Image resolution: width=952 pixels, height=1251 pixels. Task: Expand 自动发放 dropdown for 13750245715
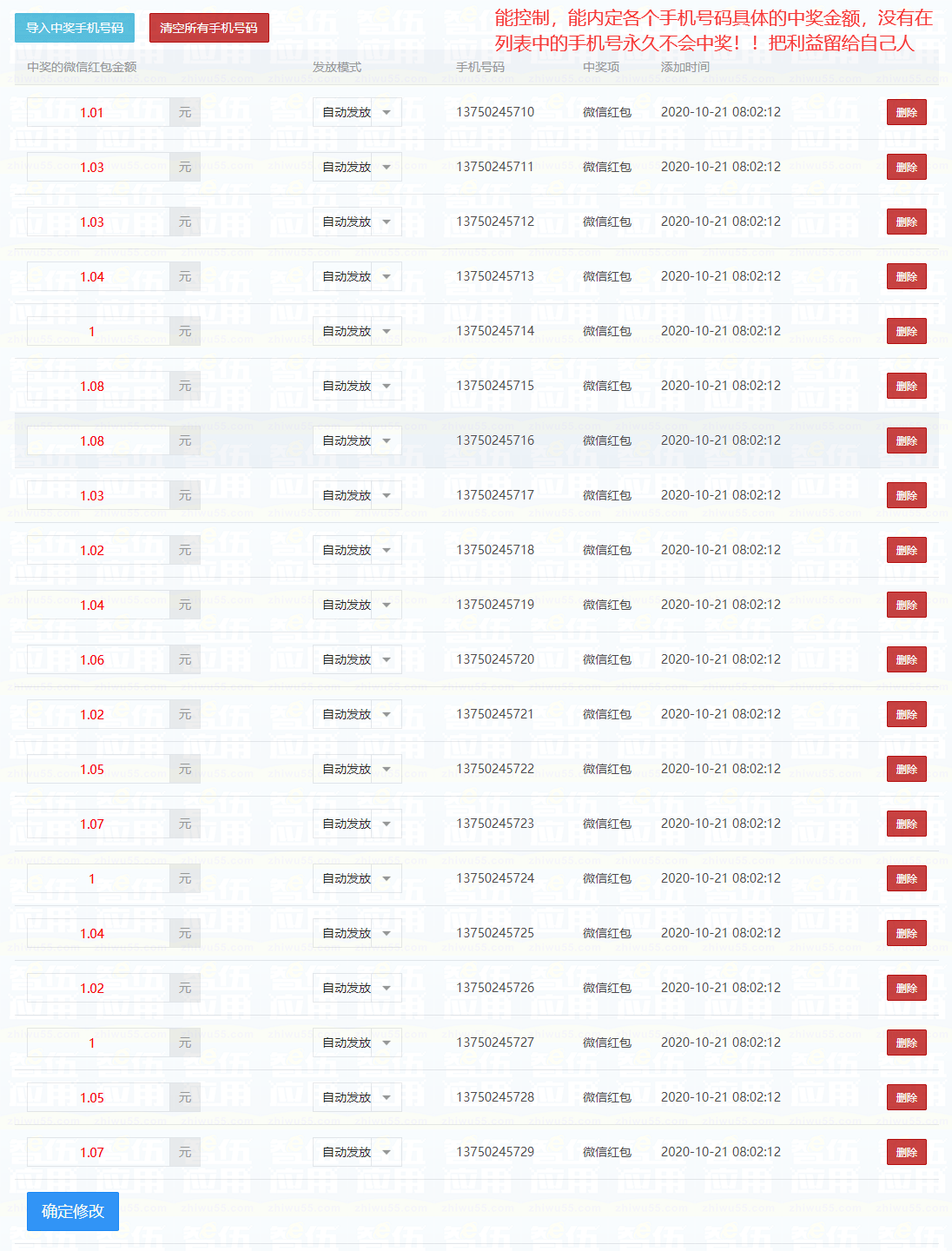pyautogui.click(x=357, y=386)
